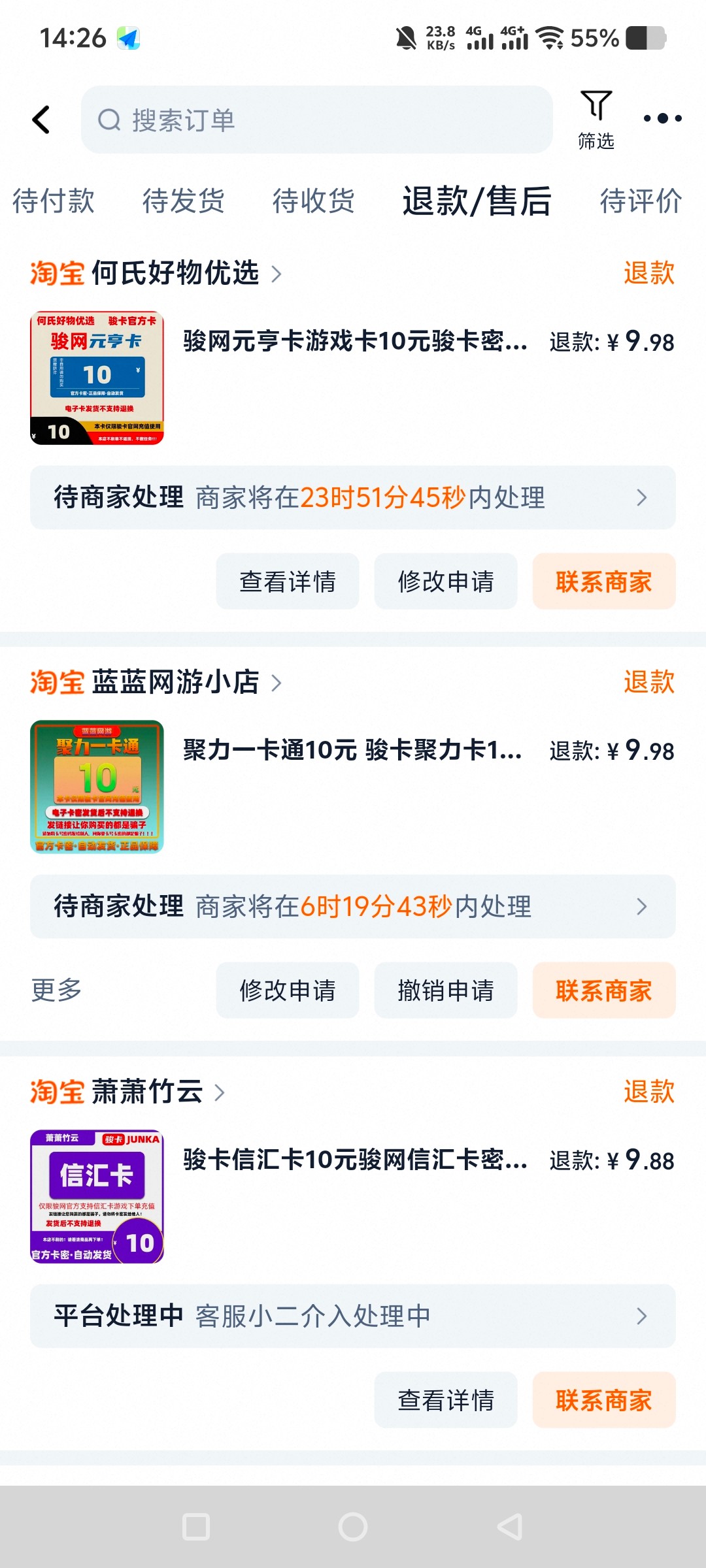This screenshot has width=706, height=1568.
Task: Tap 修改申请 for 何氏好物优选 order
Action: click(446, 581)
